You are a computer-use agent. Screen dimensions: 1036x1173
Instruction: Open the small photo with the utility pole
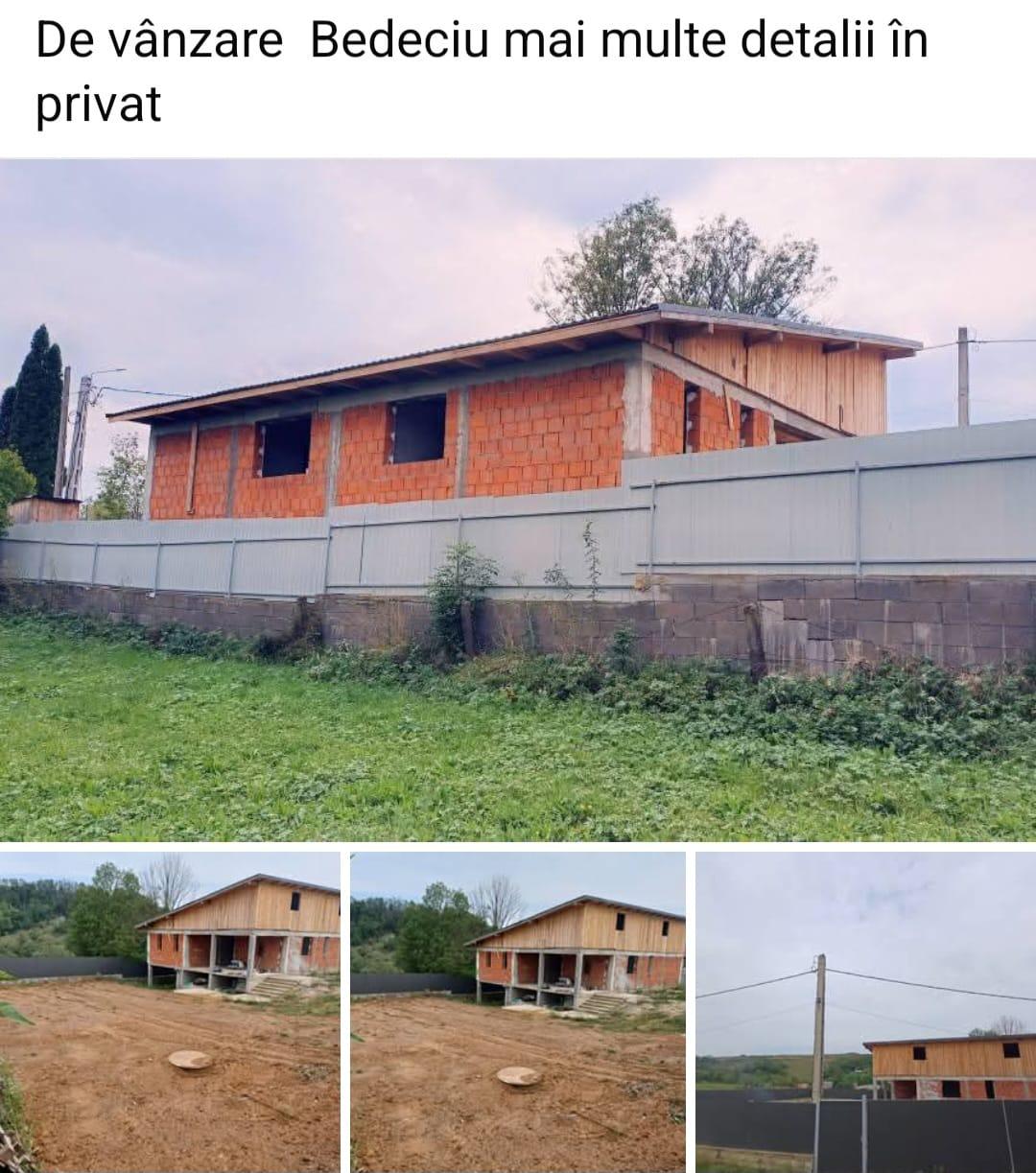point(865,1012)
